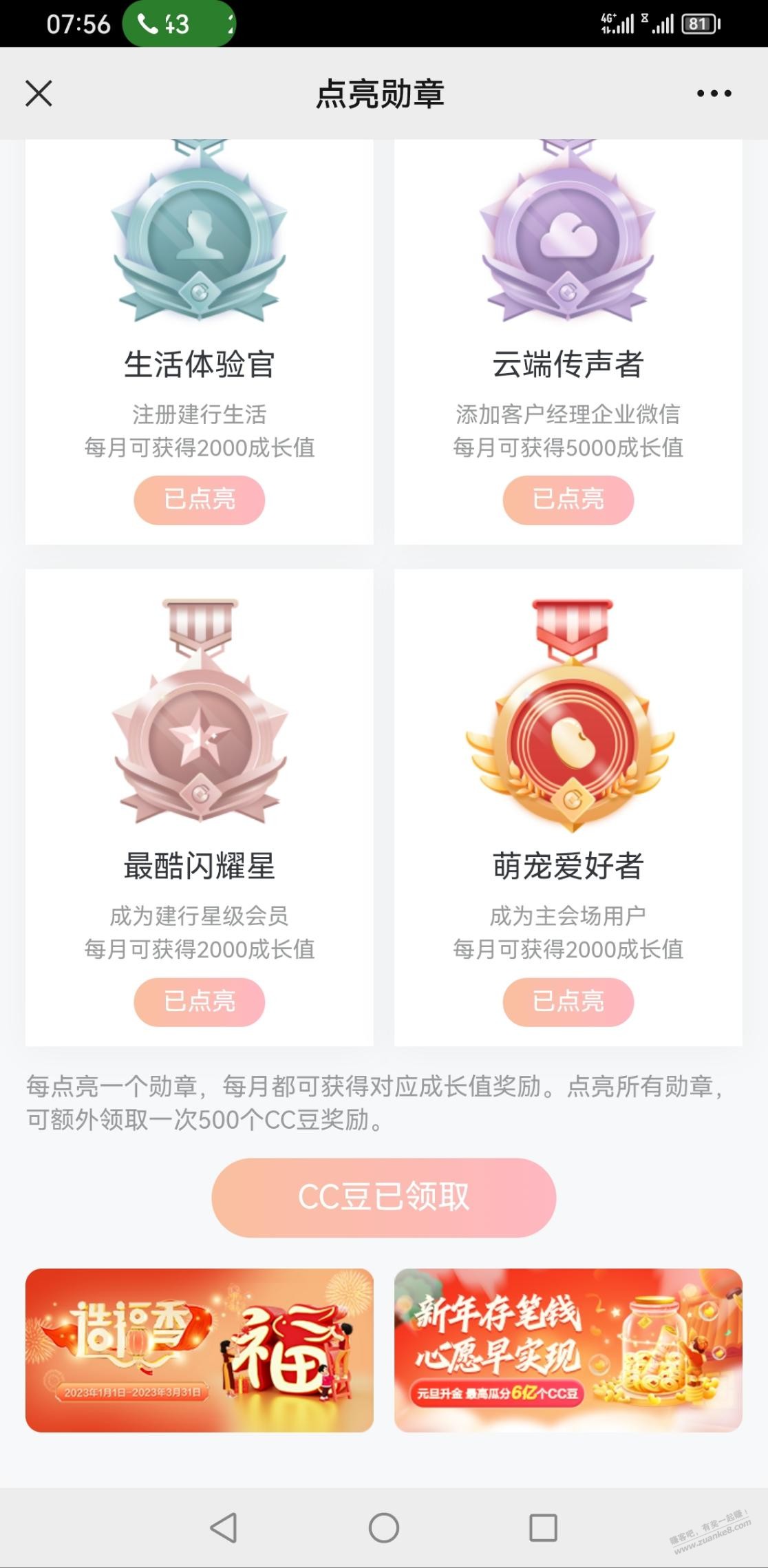
Task: Open the three-dot overflow menu
Action: click(714, 94)
